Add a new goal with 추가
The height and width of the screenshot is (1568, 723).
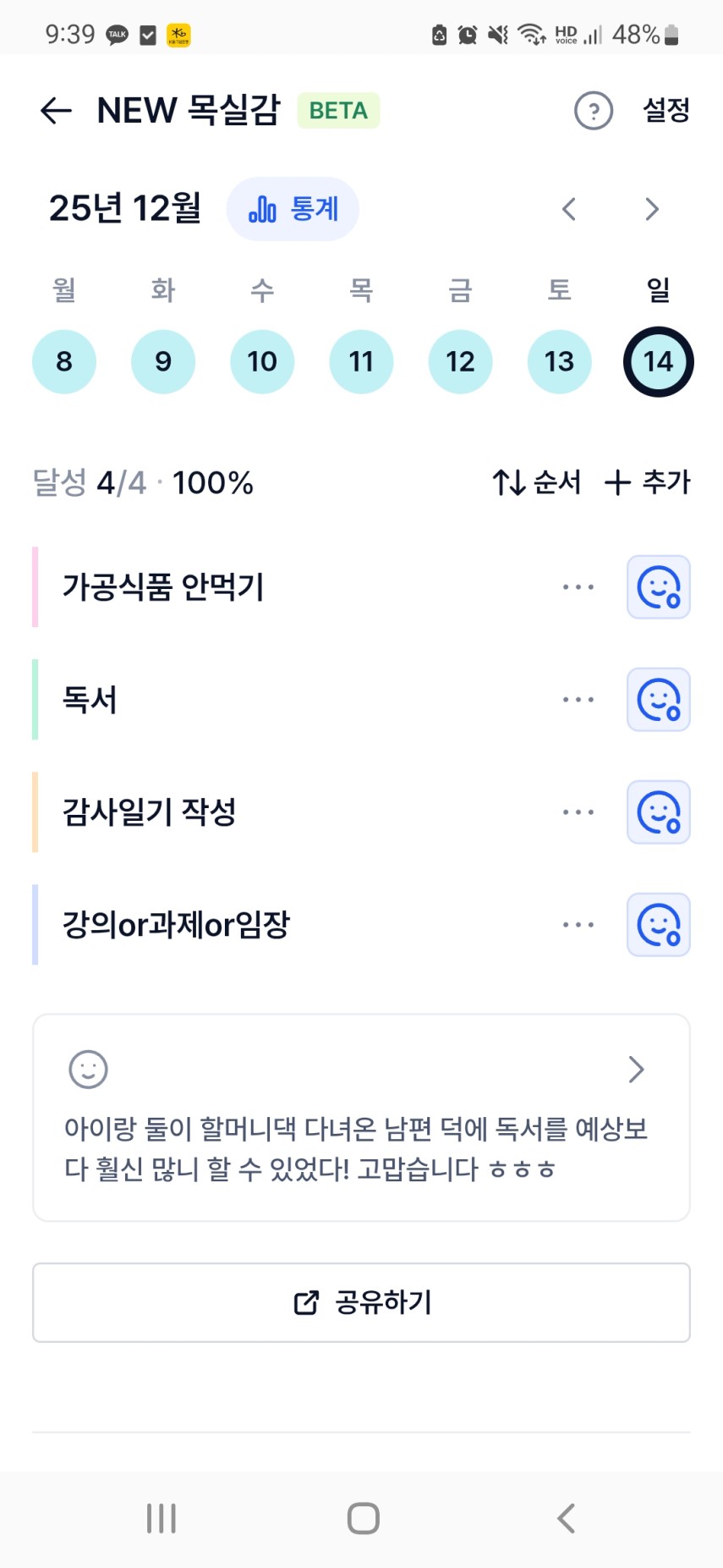(648, 482)
